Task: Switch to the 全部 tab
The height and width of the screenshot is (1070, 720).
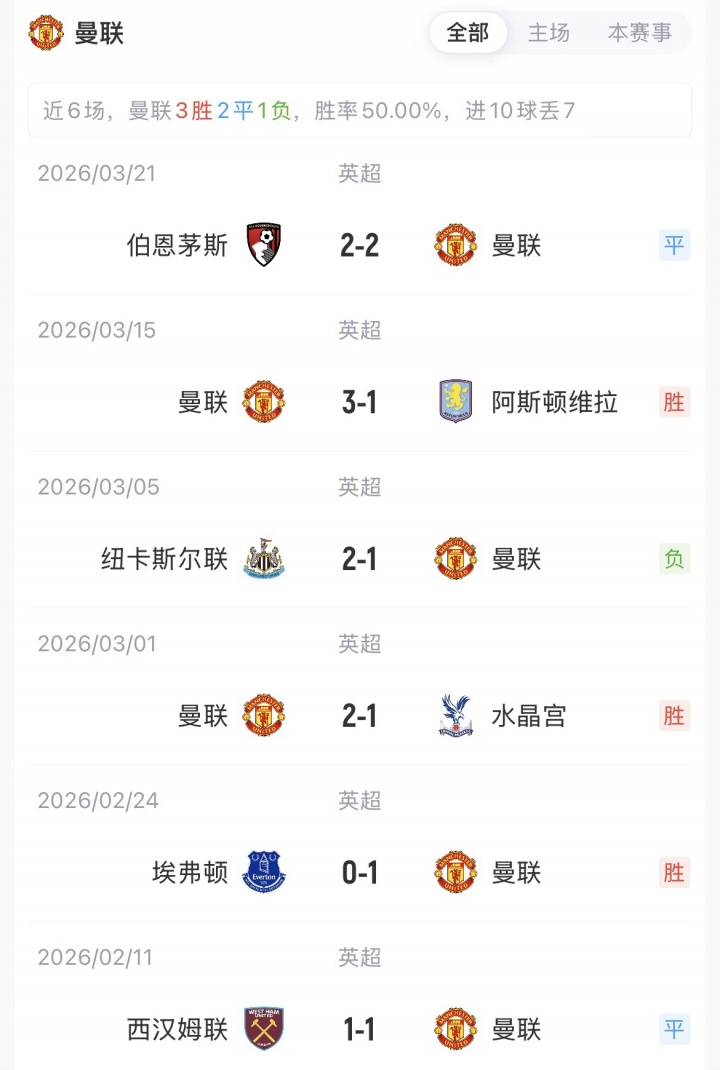Action: (467, 33)
